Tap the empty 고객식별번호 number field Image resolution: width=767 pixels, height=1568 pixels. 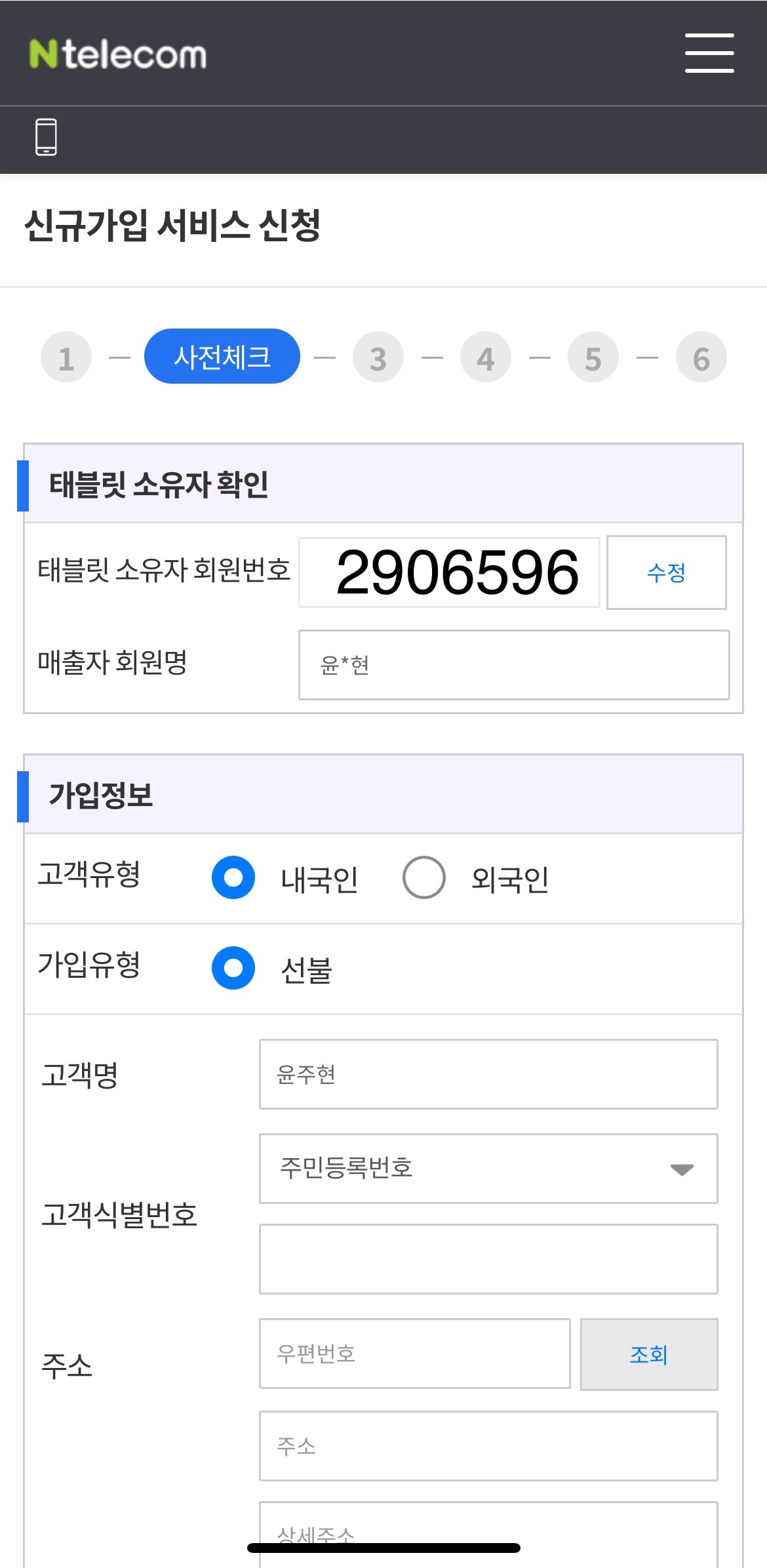488,1259
